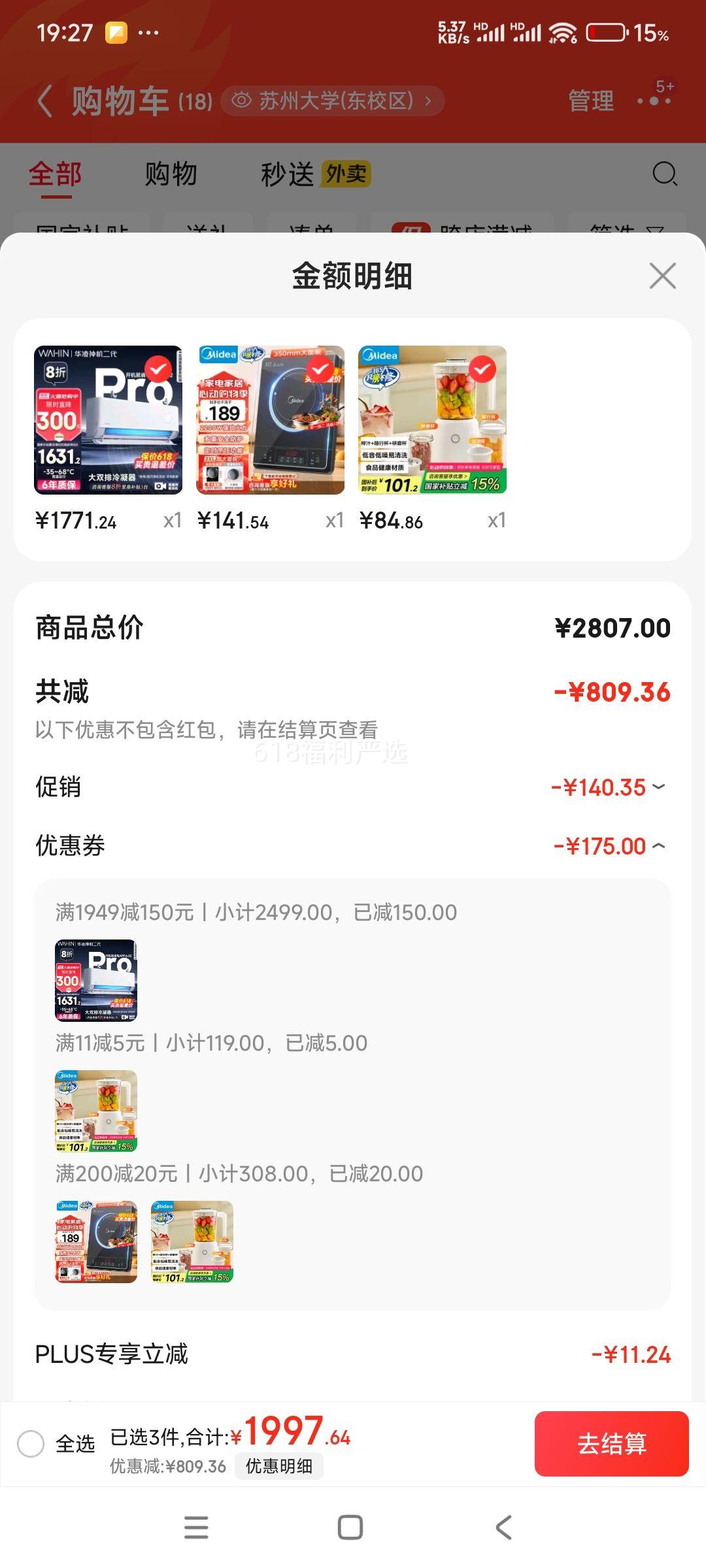Tap the back arrow beside 购物车
The image size is (706, 1568).
[x=44, y=99]
